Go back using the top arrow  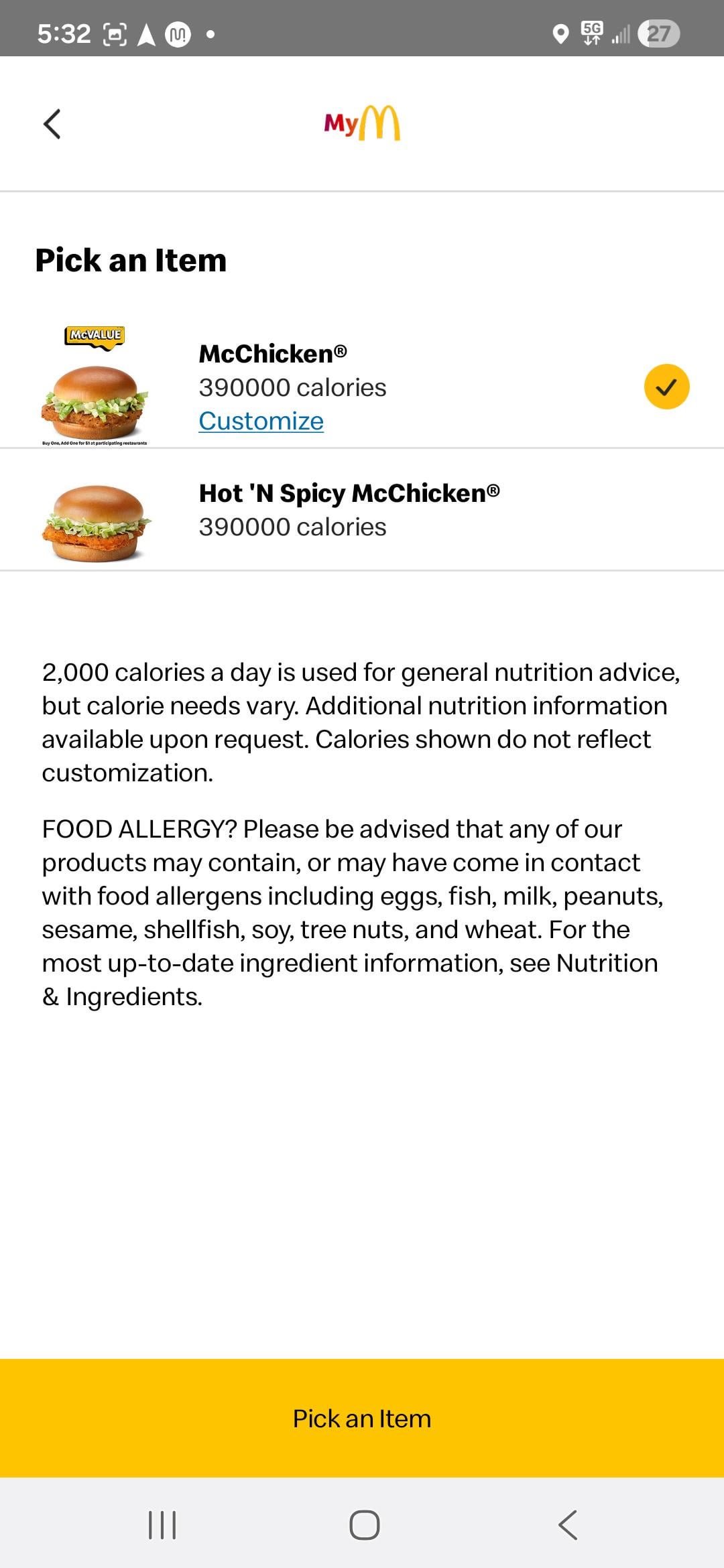[52, 124]
